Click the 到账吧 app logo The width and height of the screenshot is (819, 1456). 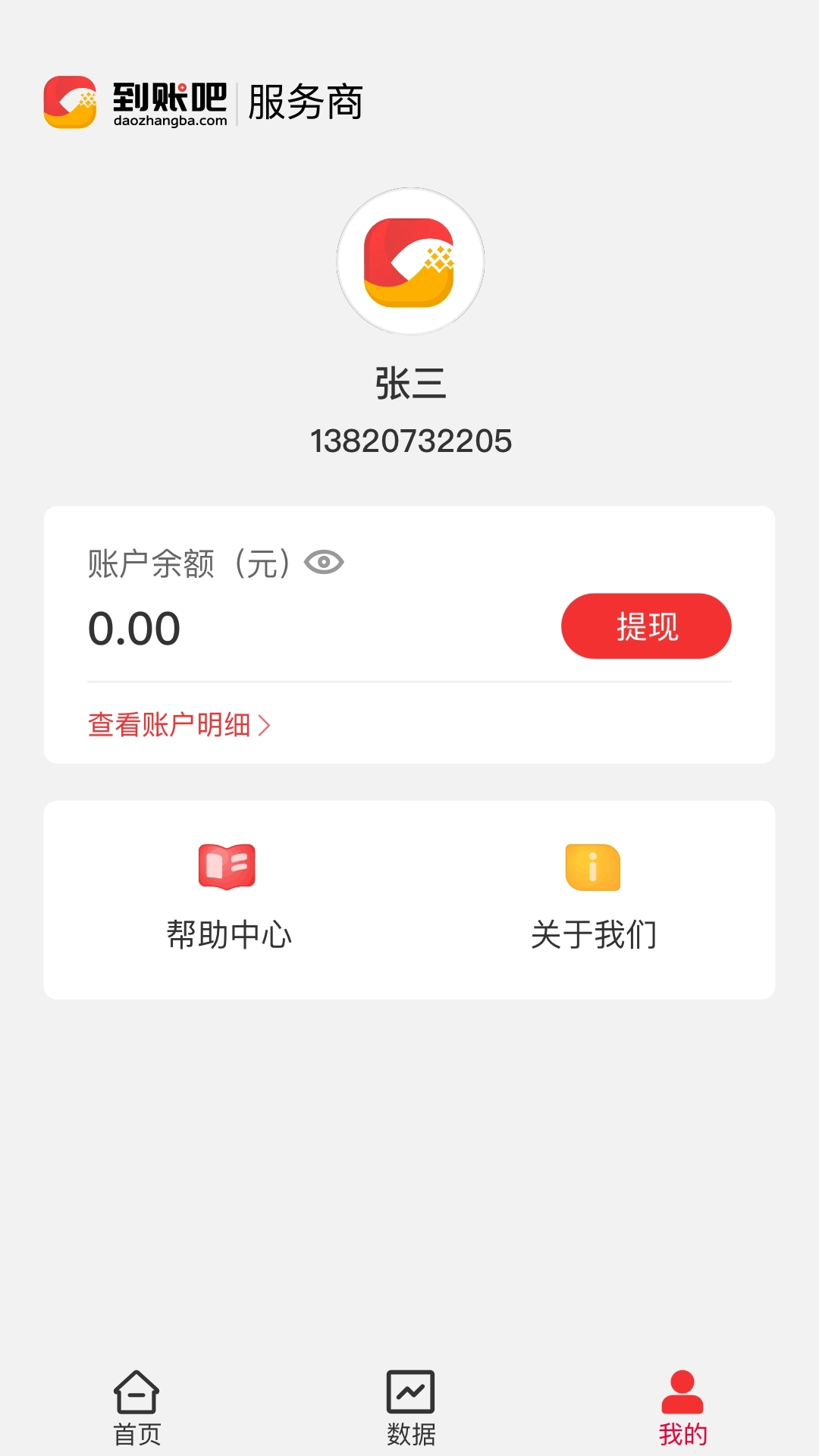click(x=72, y=101)
